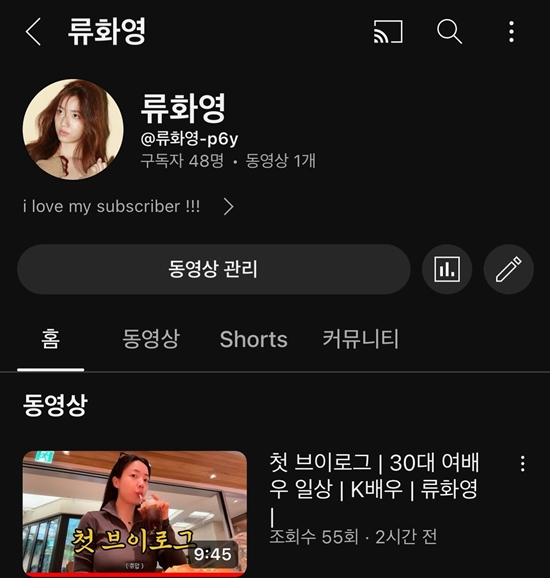This screenshot has height=578, width=550.
Task: Select the 홈 tab
Action: point(51,339)
